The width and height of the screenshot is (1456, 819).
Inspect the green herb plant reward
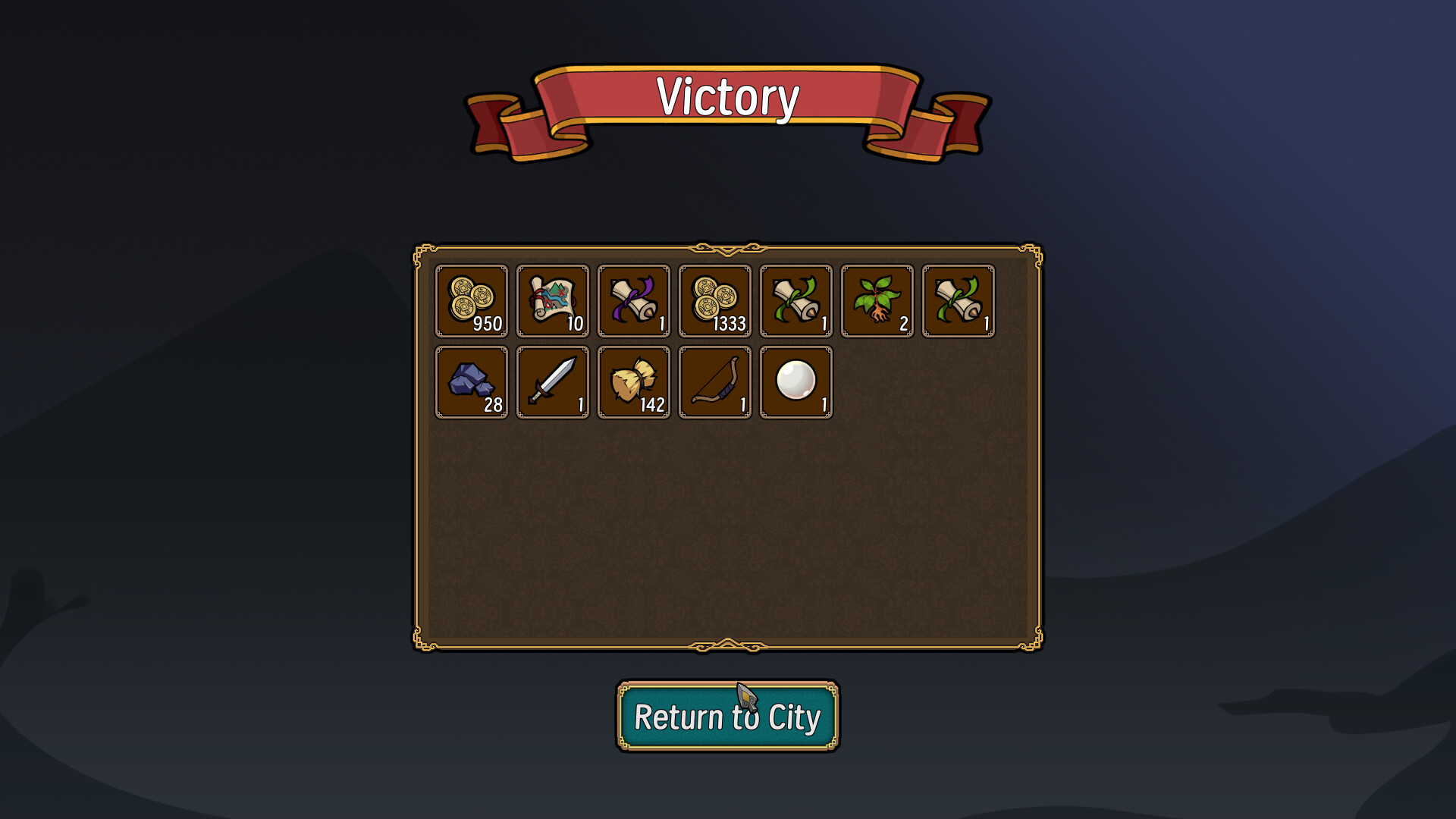click(877, 301)
